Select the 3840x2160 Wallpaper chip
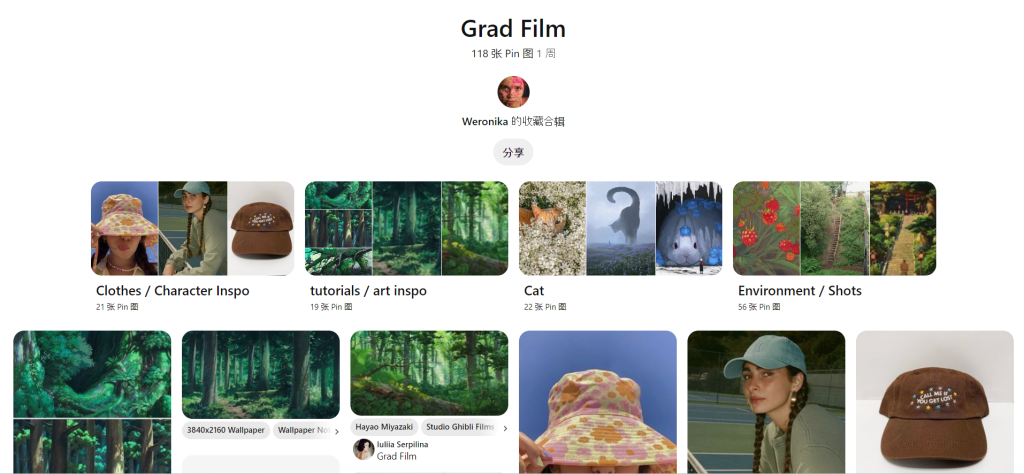This screenshot has width=1024, height=474. (x=226, y=430)
